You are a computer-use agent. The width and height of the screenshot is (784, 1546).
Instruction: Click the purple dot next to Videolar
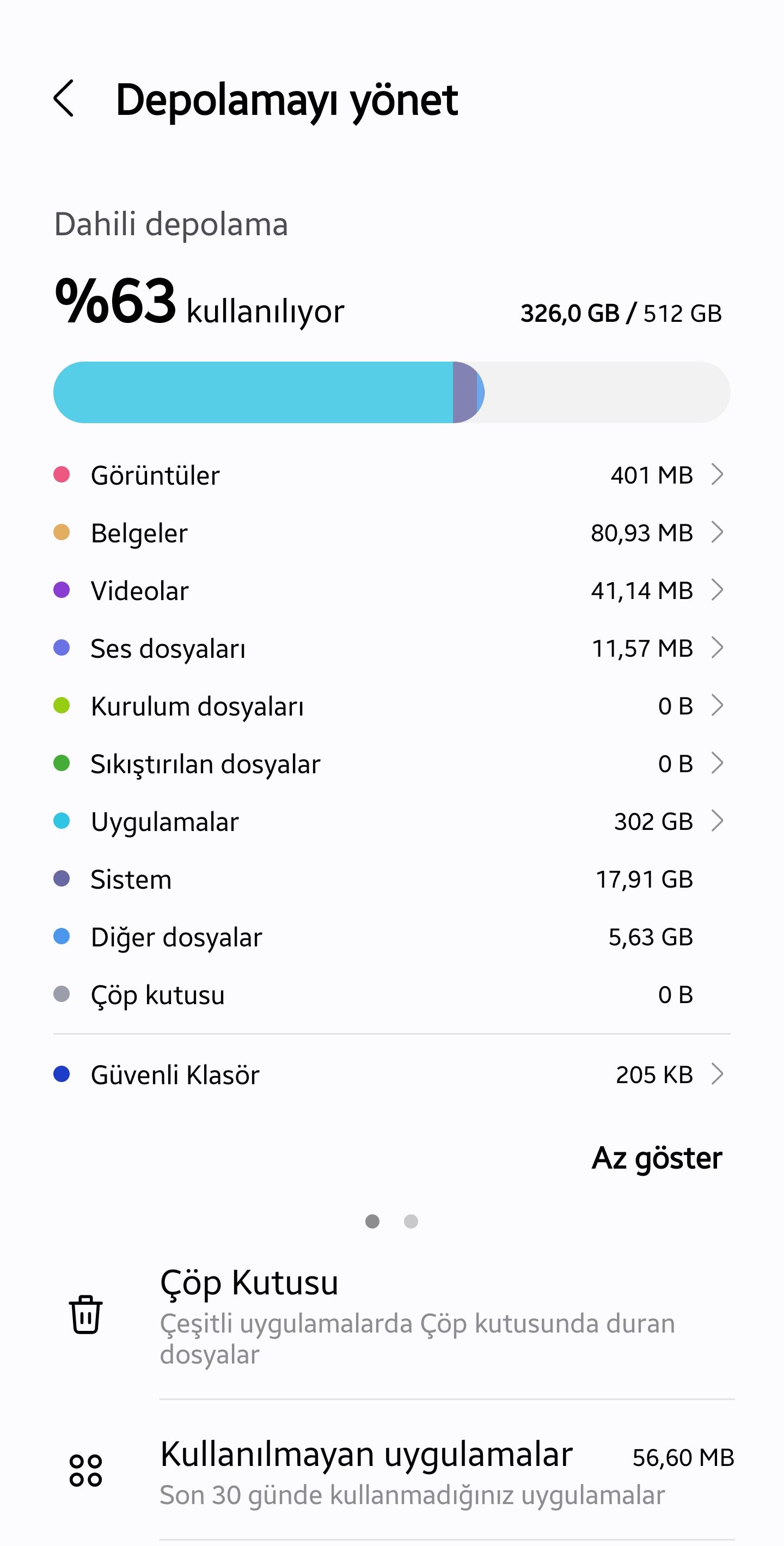[62, 590]
